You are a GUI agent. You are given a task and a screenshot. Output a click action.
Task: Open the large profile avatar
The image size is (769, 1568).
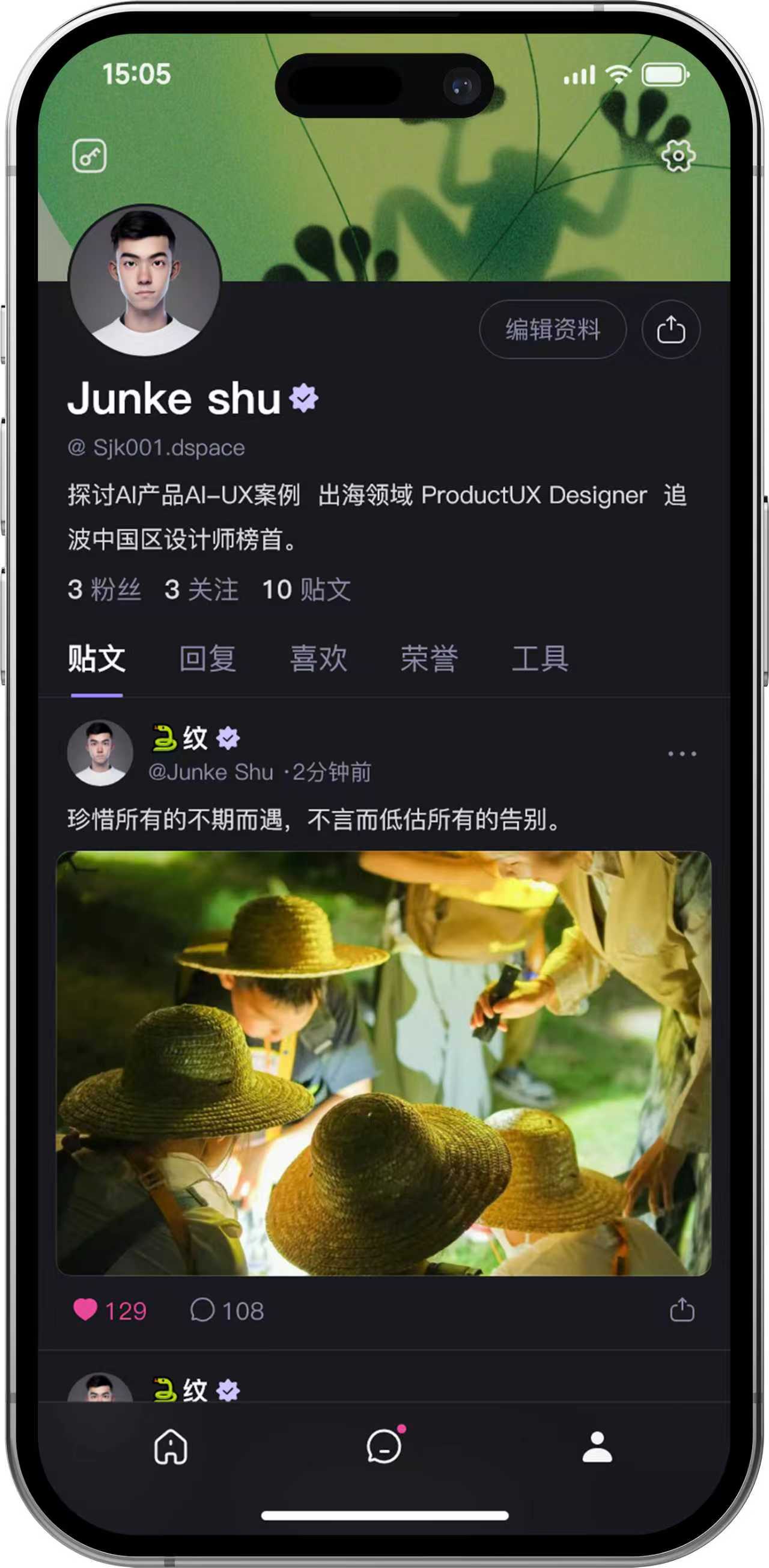(145, 280)
